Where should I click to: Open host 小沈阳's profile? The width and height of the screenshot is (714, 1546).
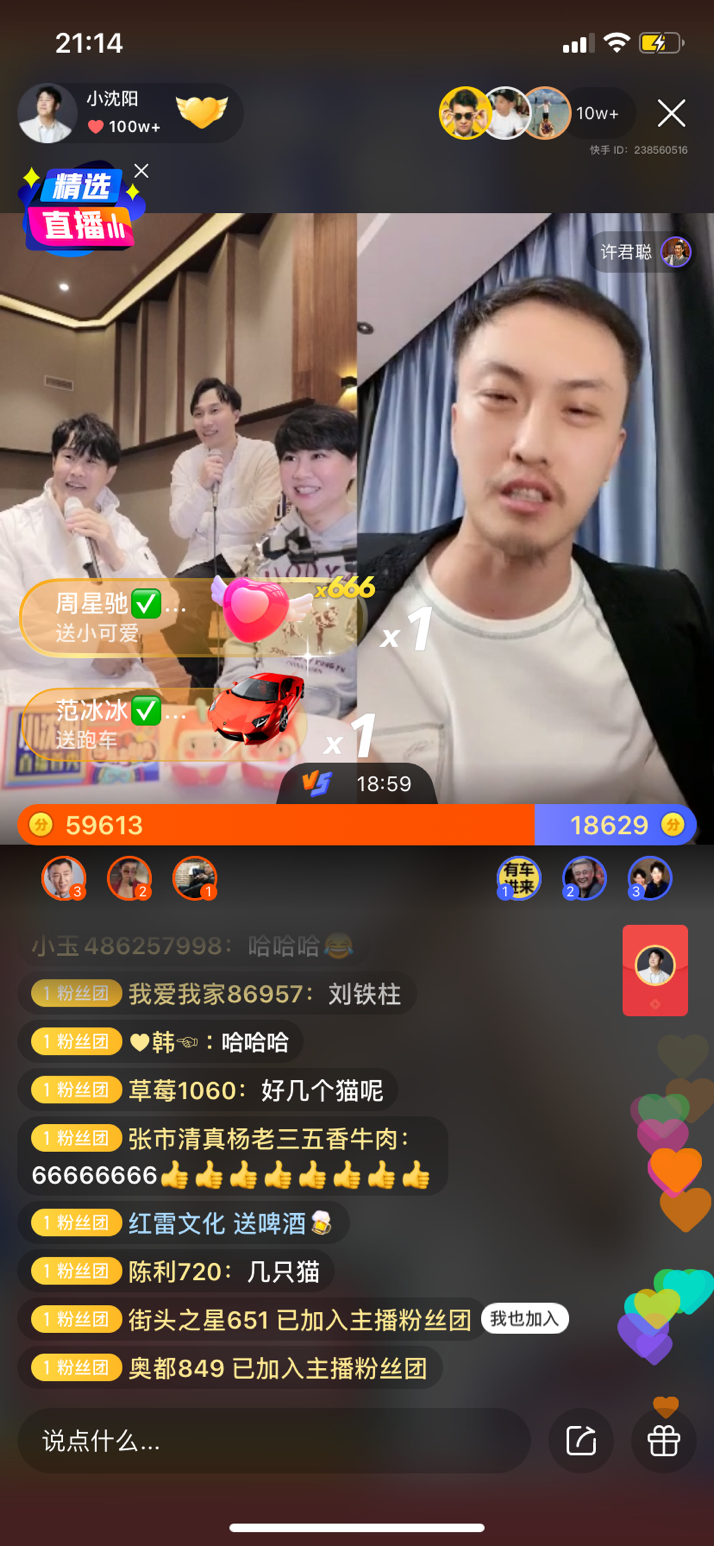pyautogui.click(x=48, y=113)
